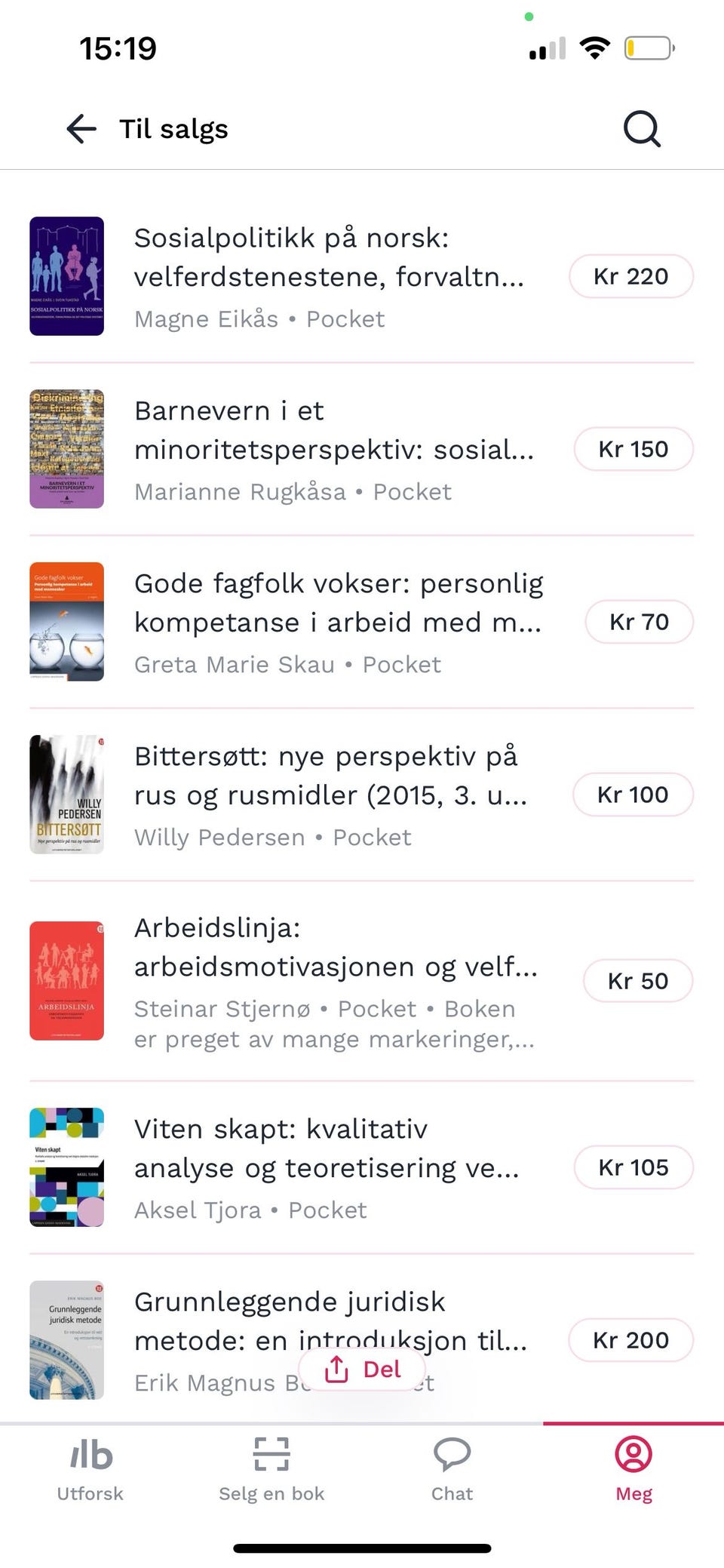Viewport: 724px width, 1568px height.
Task: Open Gode fagfolk vokser listing
Action: point(362,622)
